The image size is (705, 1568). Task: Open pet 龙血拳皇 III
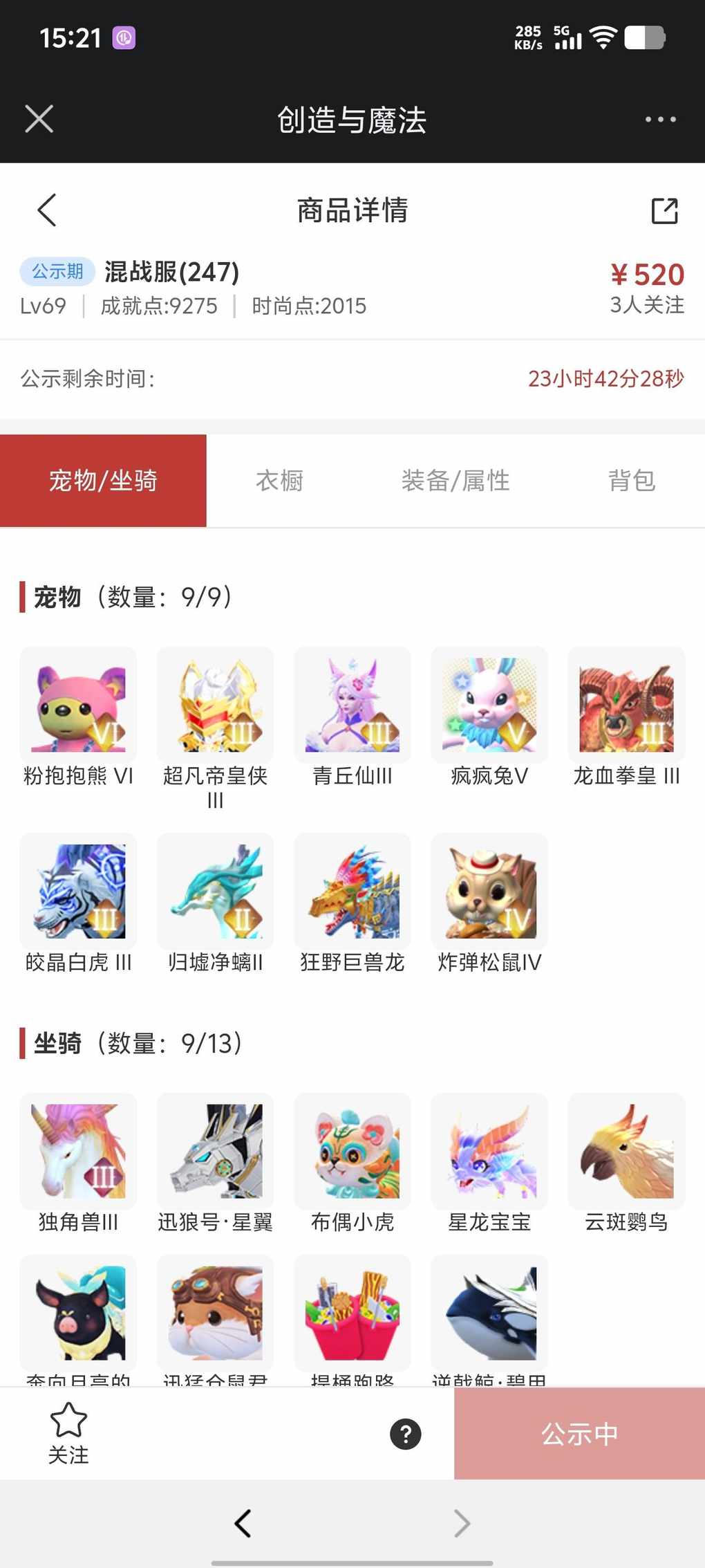tap(626, 705)
